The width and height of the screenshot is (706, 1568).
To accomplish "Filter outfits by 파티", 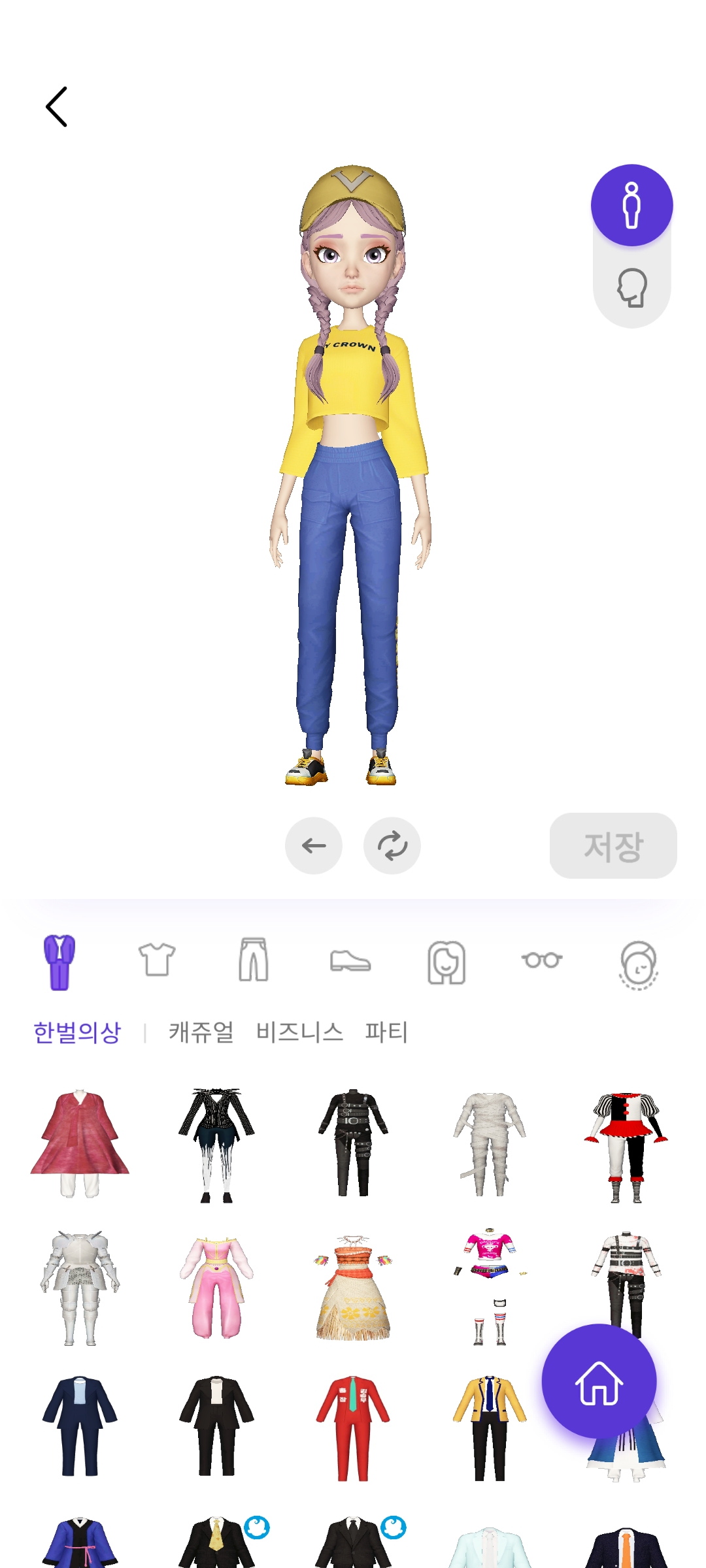I will click(386, 1032).
